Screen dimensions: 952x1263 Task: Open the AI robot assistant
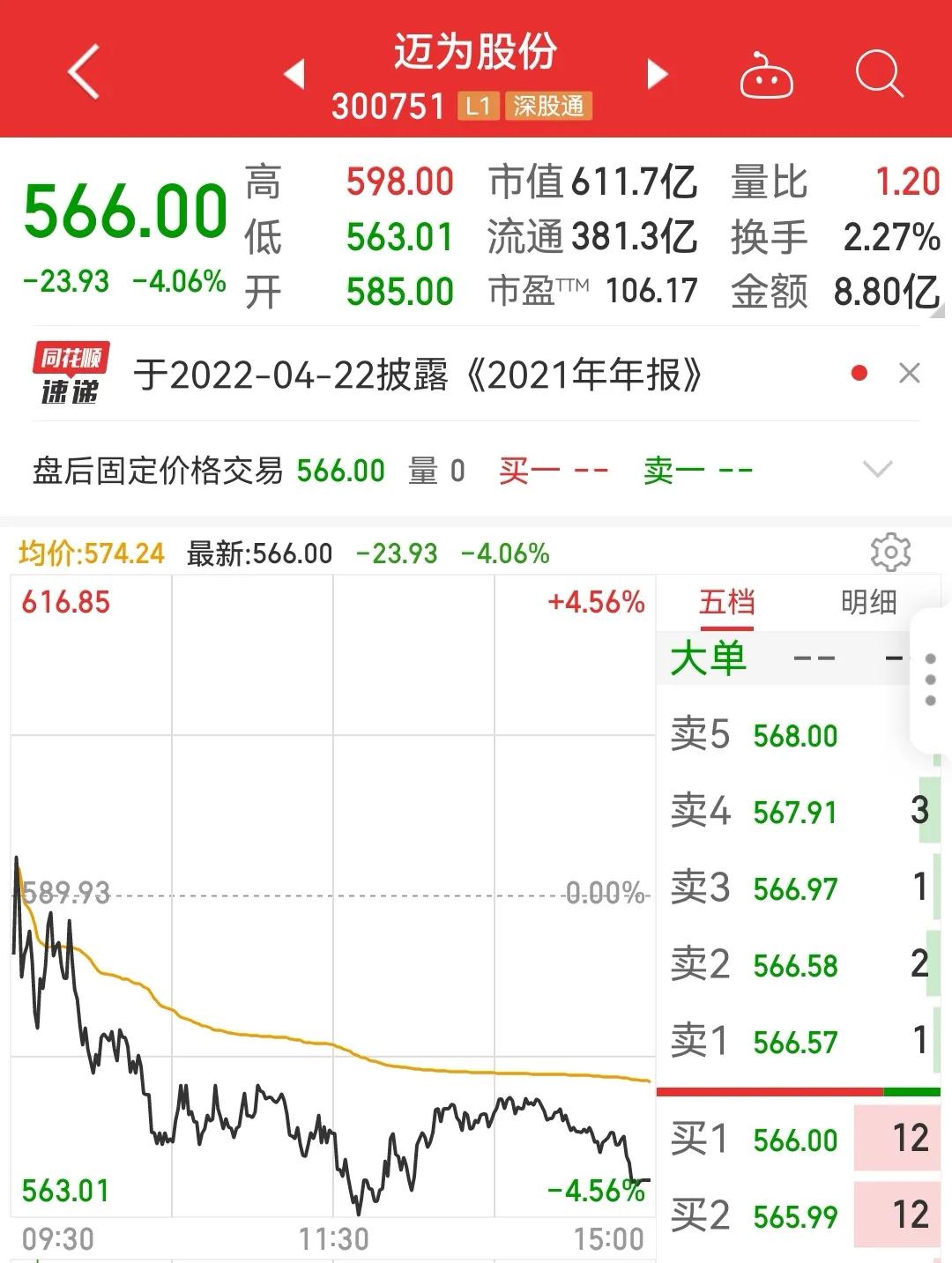click(x=767, y=75)
